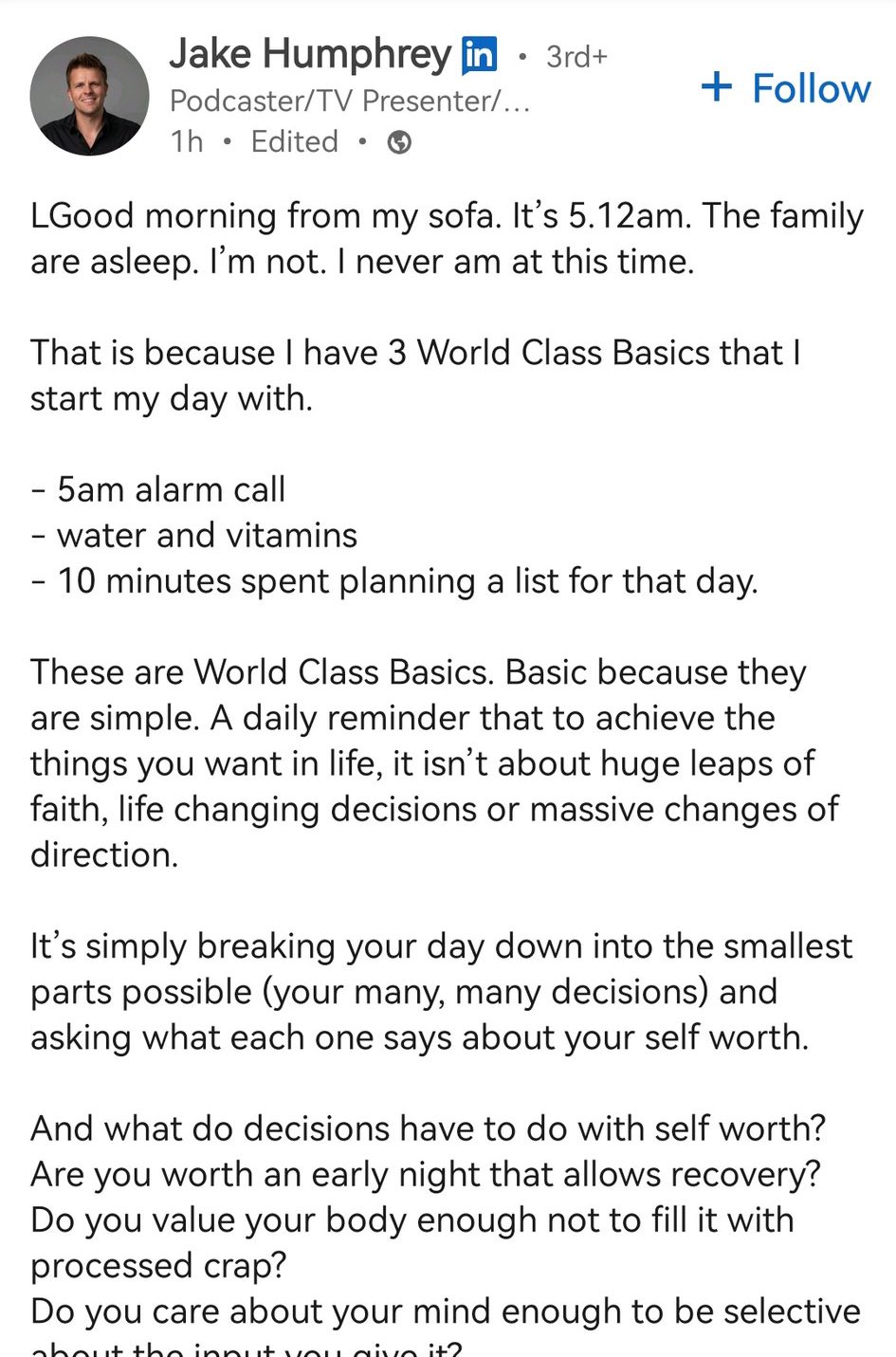Image resolution: width=896 pixels, height=1357 pixels.
Task: Click the 'Edited' label
Action: (294, 141)
